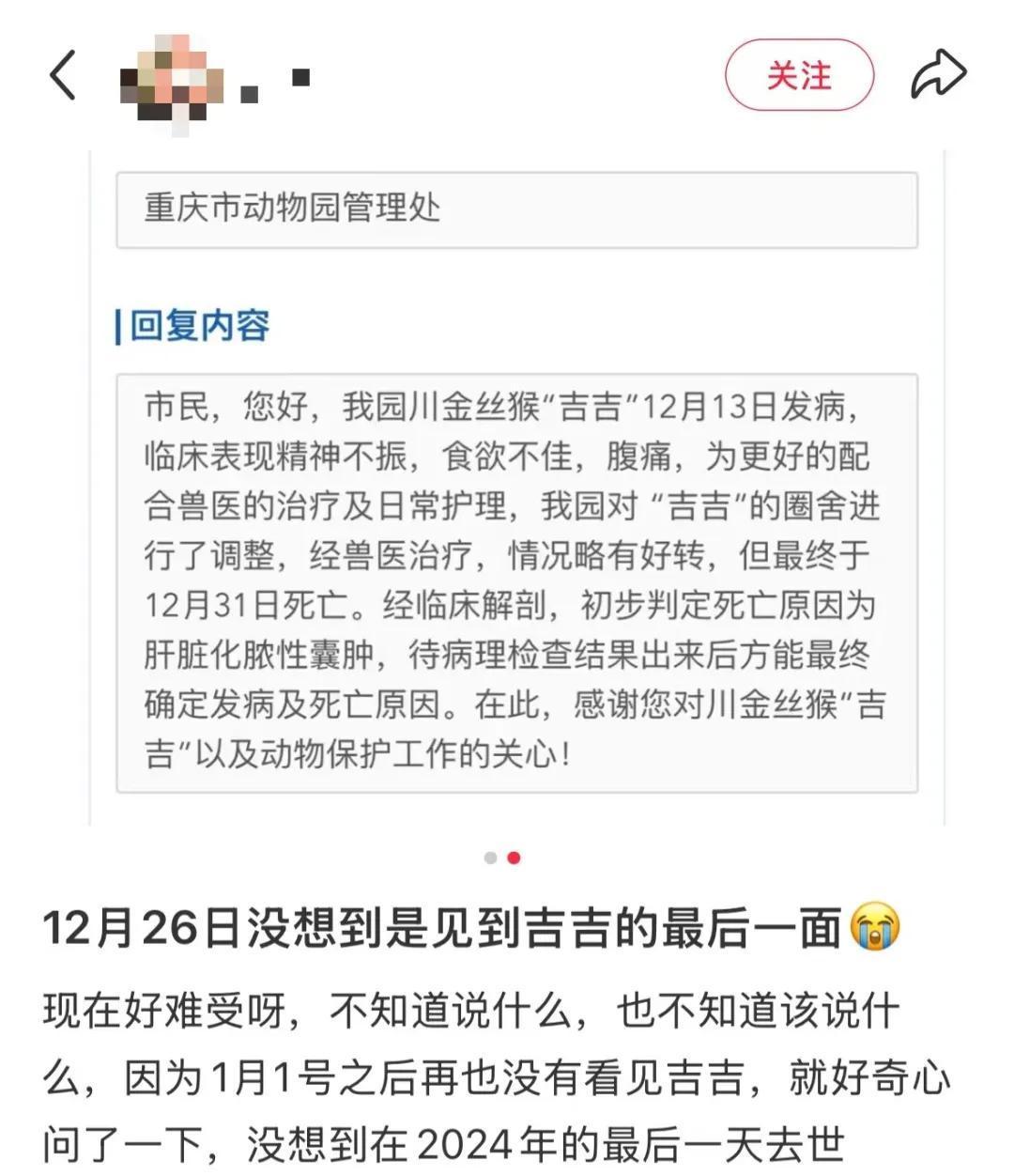Follow the author with 关注 button
1014x1176 pixels.
tap(799, 75)
